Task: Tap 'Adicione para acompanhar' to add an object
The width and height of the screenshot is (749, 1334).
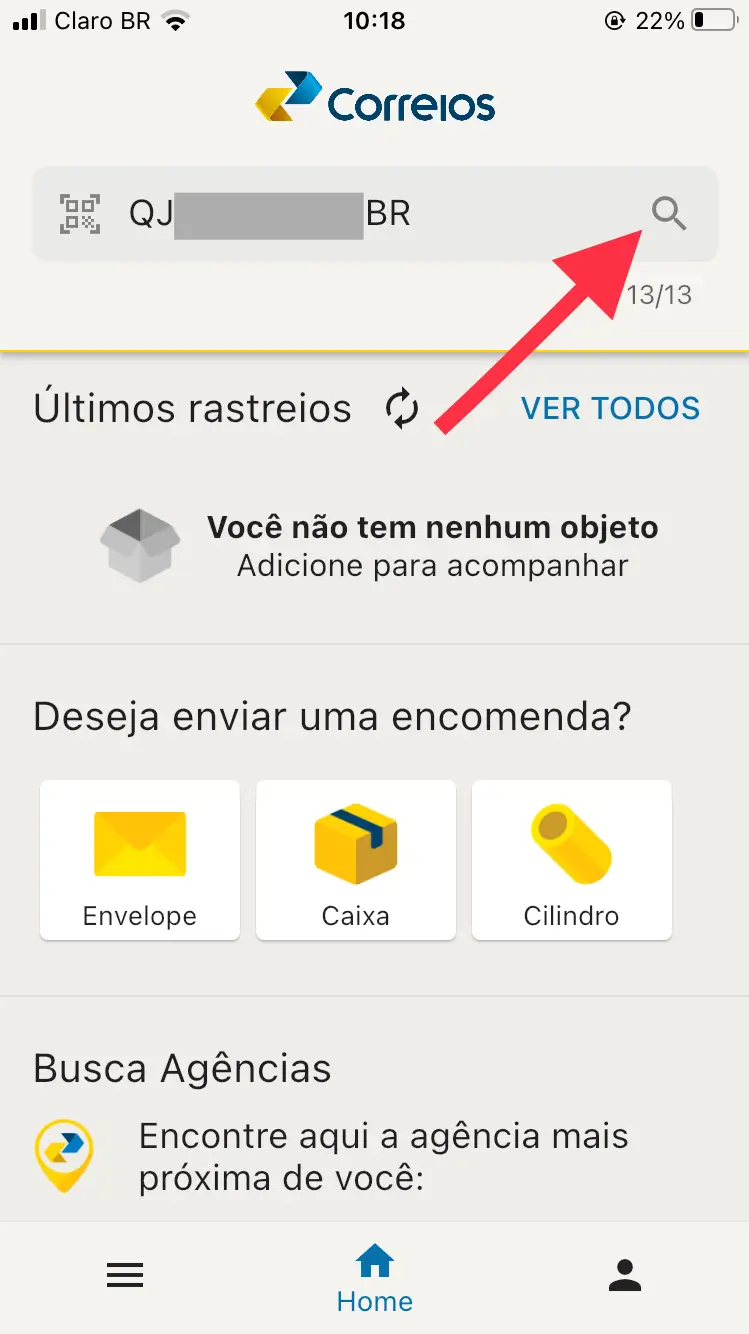Action: (x=432, y=566)
